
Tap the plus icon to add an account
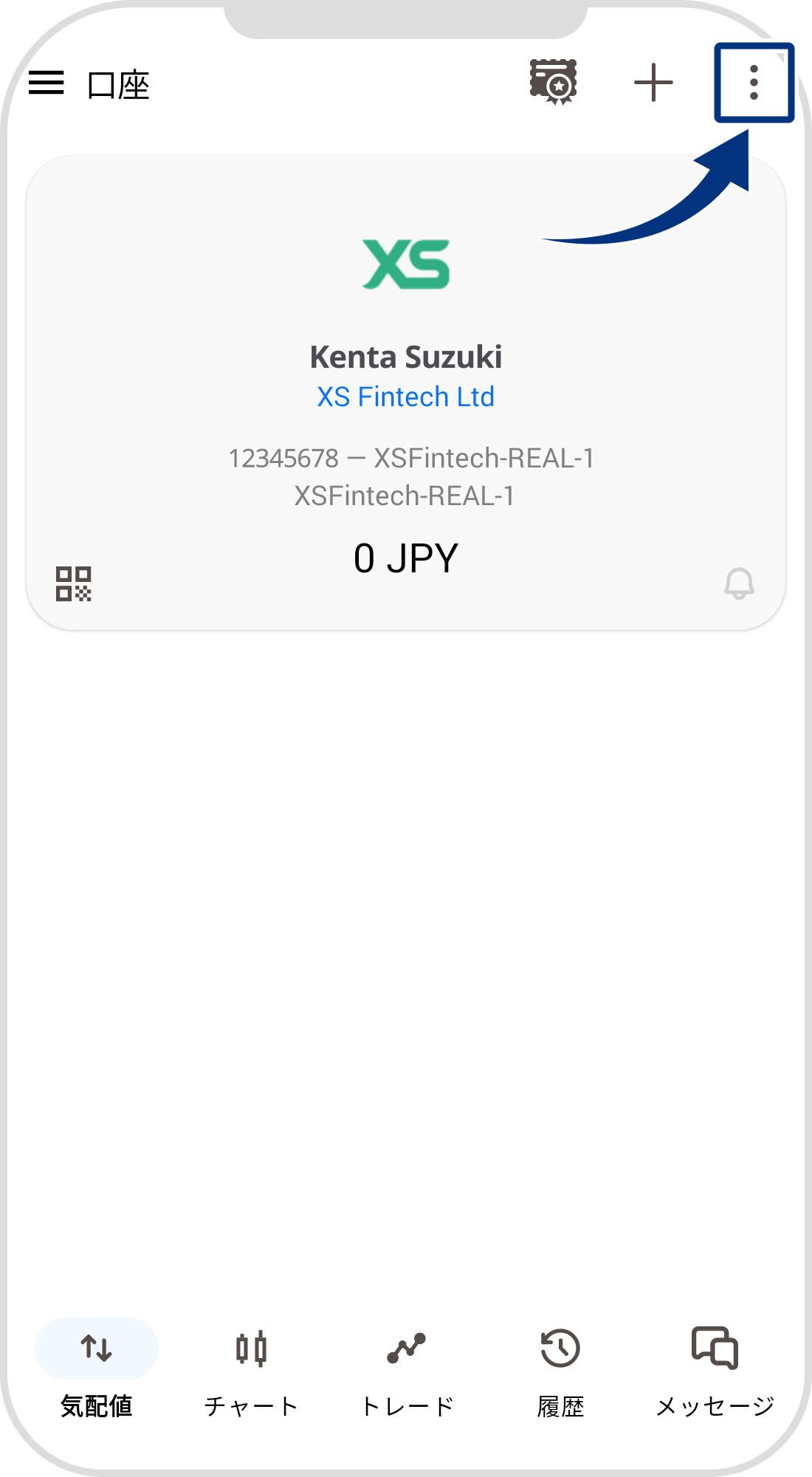654,83
